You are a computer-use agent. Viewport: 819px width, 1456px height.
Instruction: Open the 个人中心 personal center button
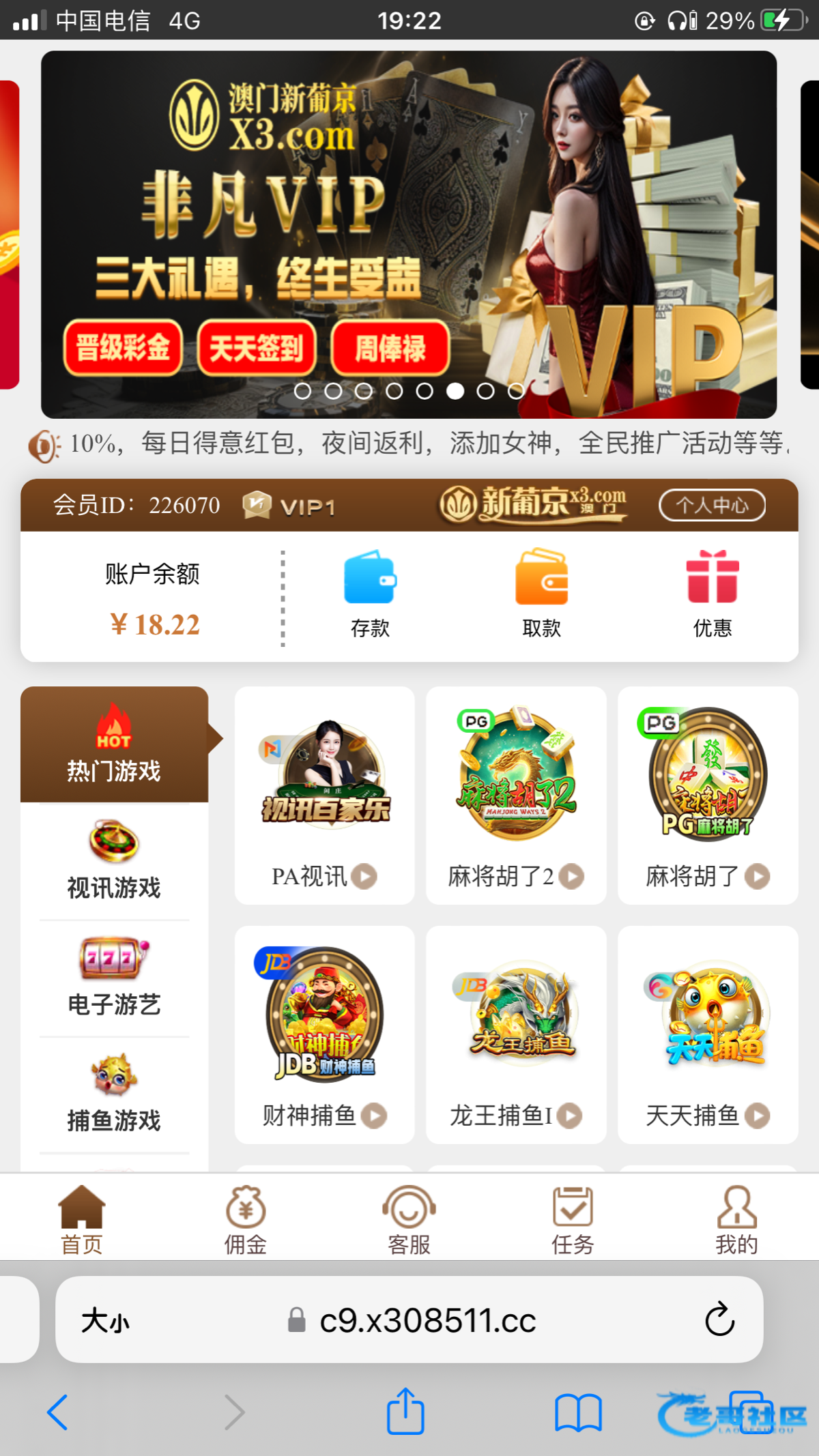[711, 506]
